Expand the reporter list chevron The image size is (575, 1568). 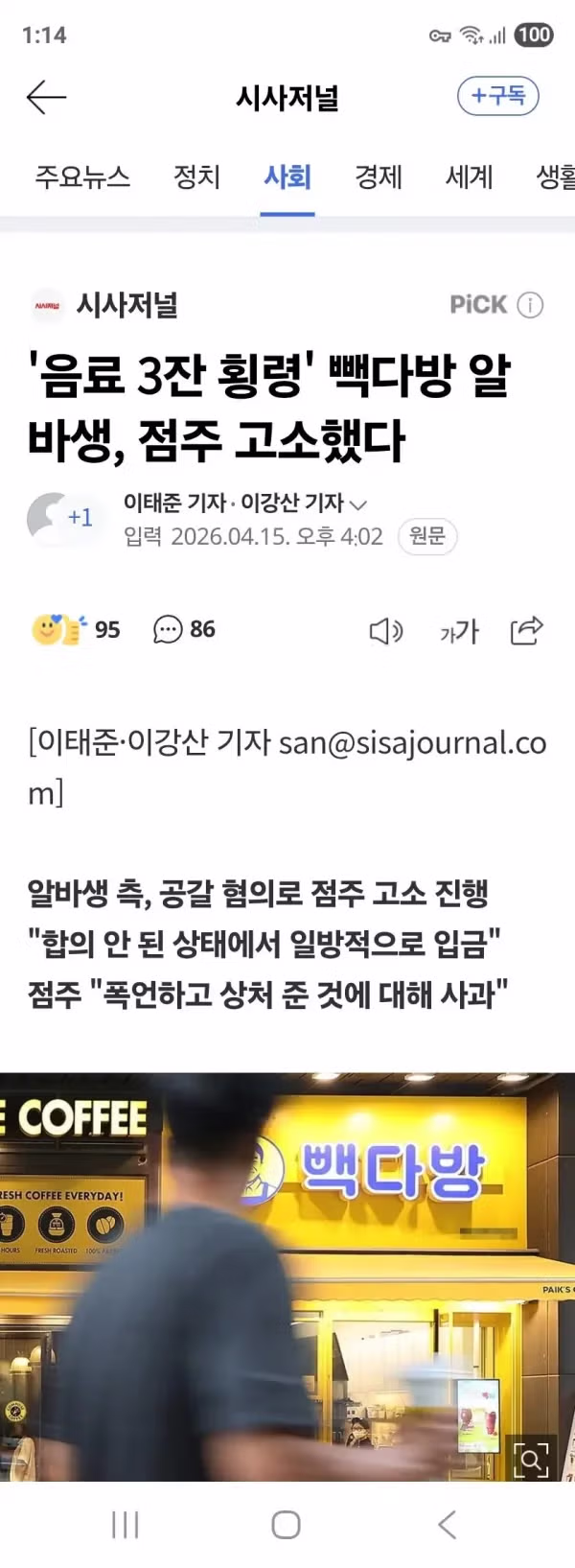[358, 503]
